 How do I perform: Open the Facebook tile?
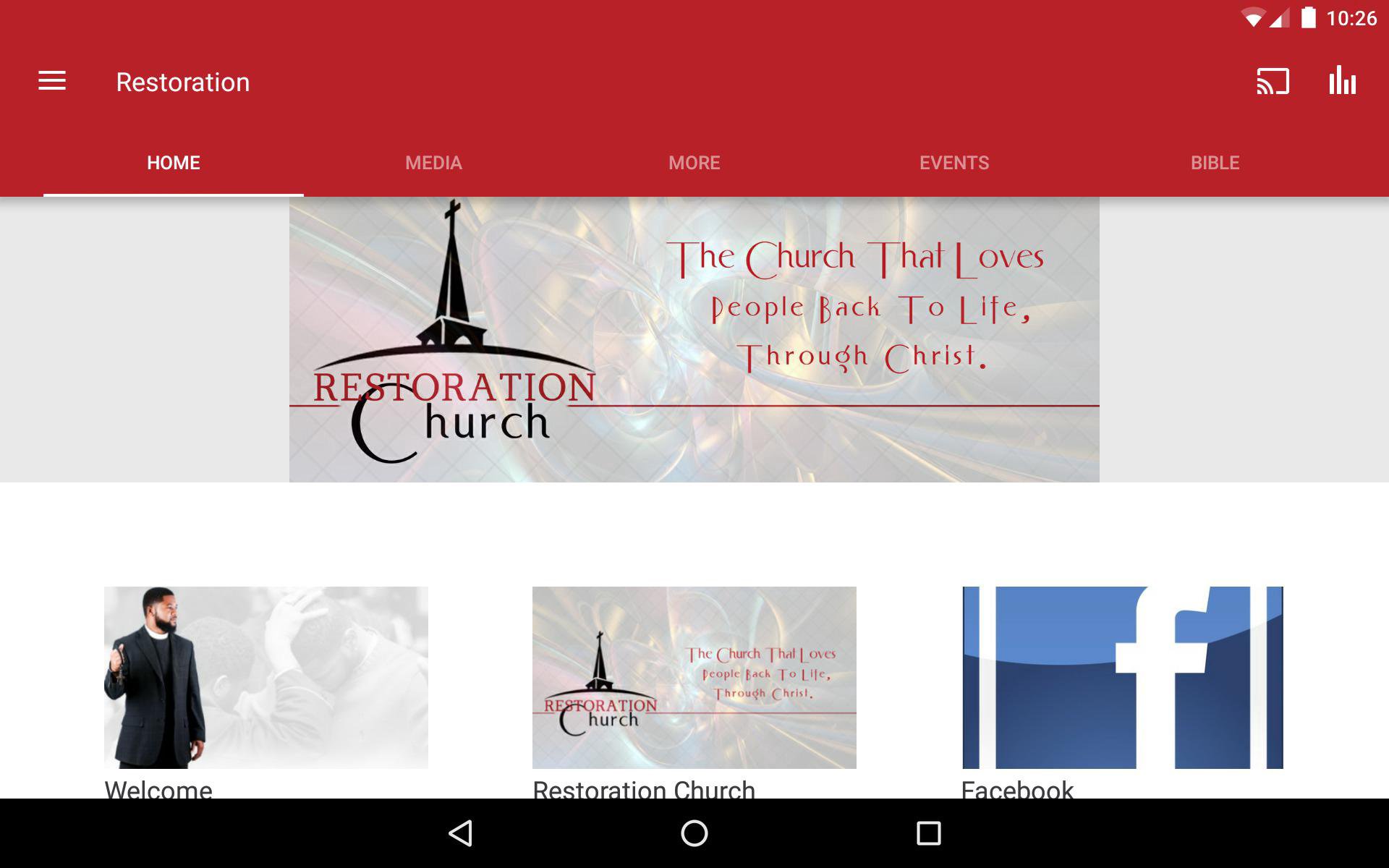pos(1122,677)
